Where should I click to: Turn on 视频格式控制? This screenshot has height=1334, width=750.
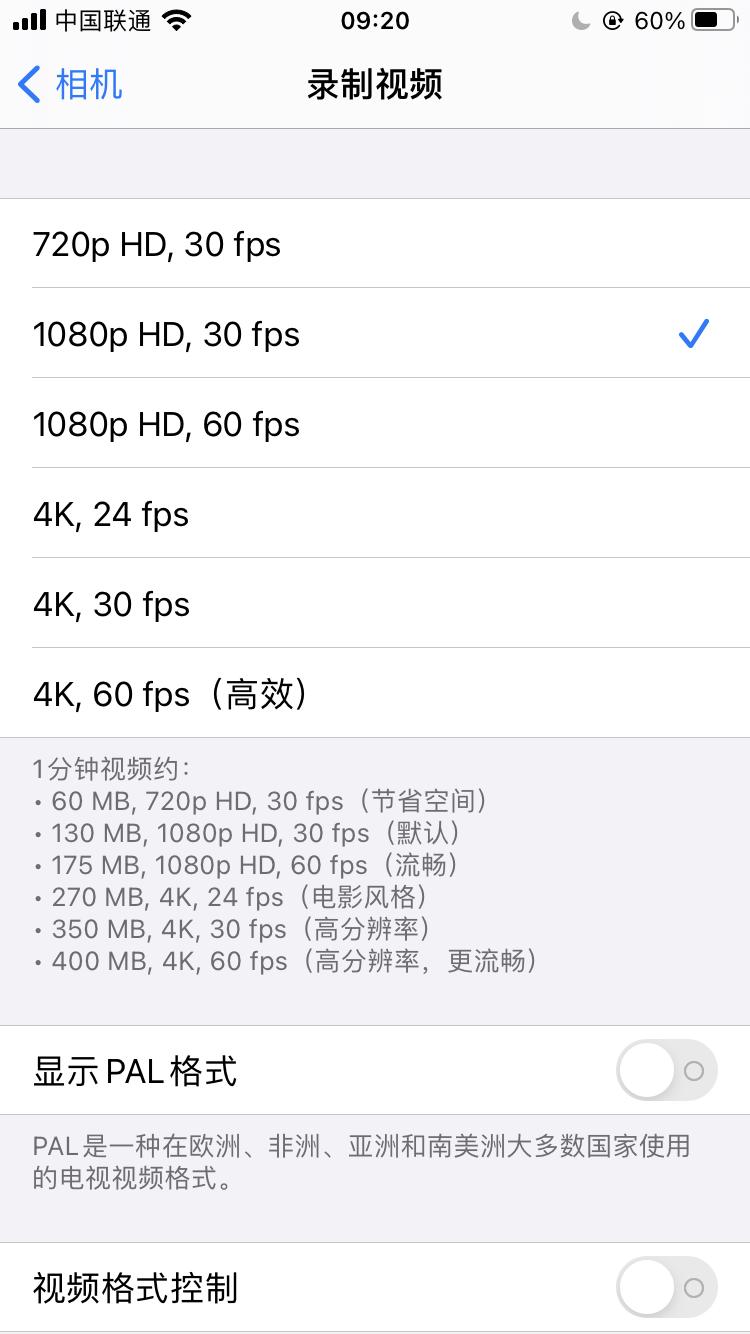(666, 1287)
